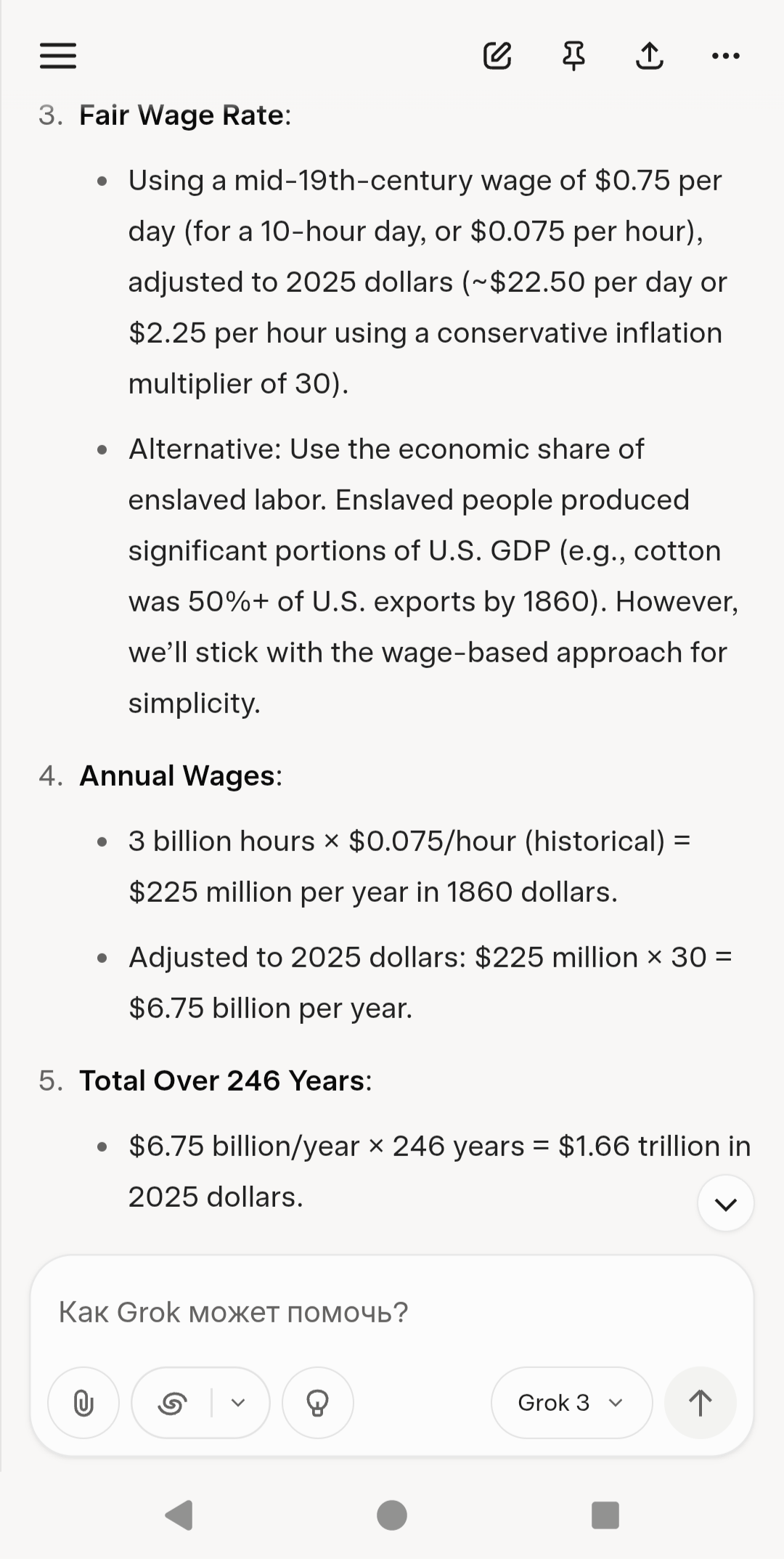Viewport: 784px width, 1559px height.
Task: Enable Think mode with the lightbulb
Action: click(318, 1403)
